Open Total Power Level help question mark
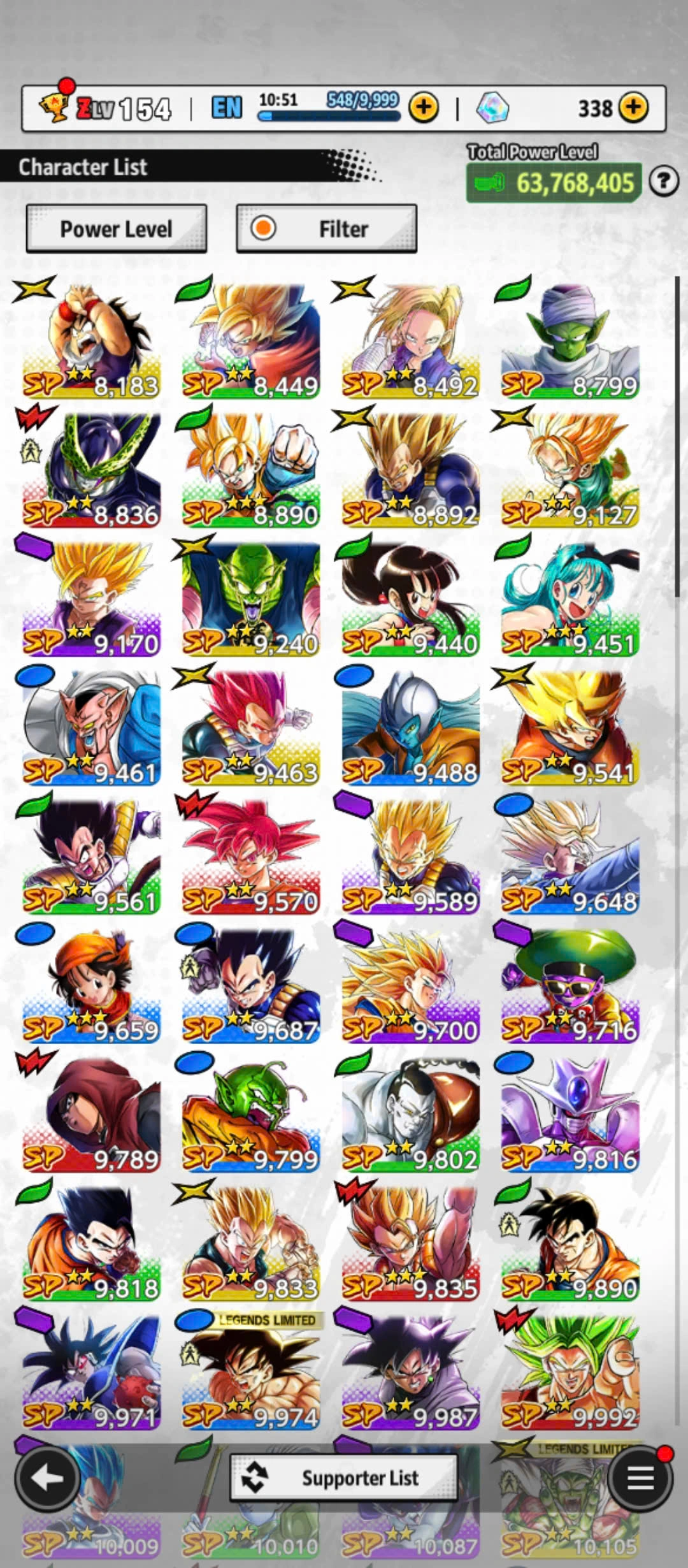 [663, 182]
